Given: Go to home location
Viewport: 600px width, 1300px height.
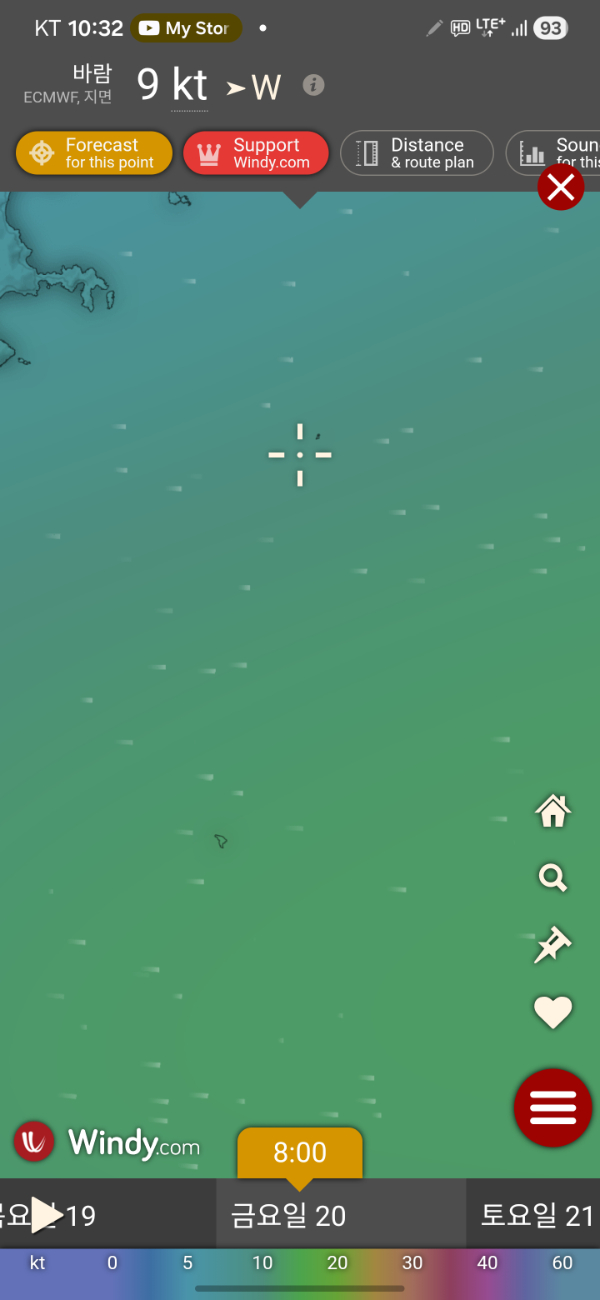Looking at the screenshot, I should [553, 811].
